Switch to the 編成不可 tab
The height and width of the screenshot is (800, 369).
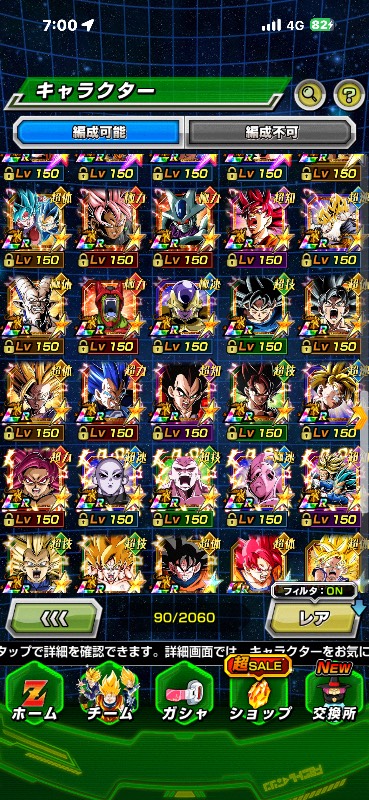coord(270,133)
